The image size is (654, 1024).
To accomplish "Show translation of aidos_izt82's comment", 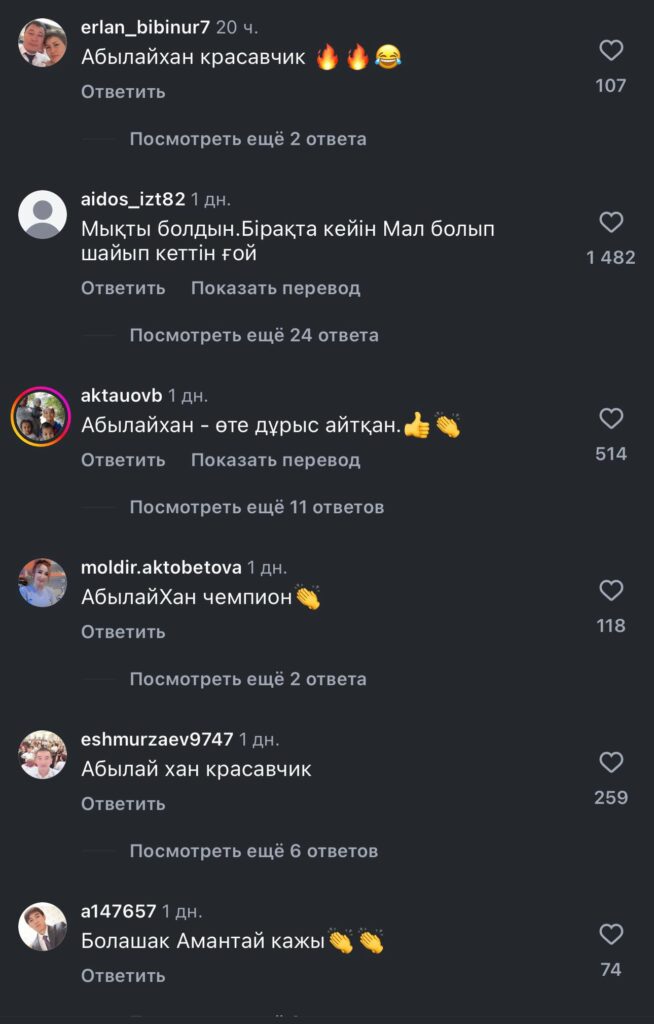I will tap(275, 288).
